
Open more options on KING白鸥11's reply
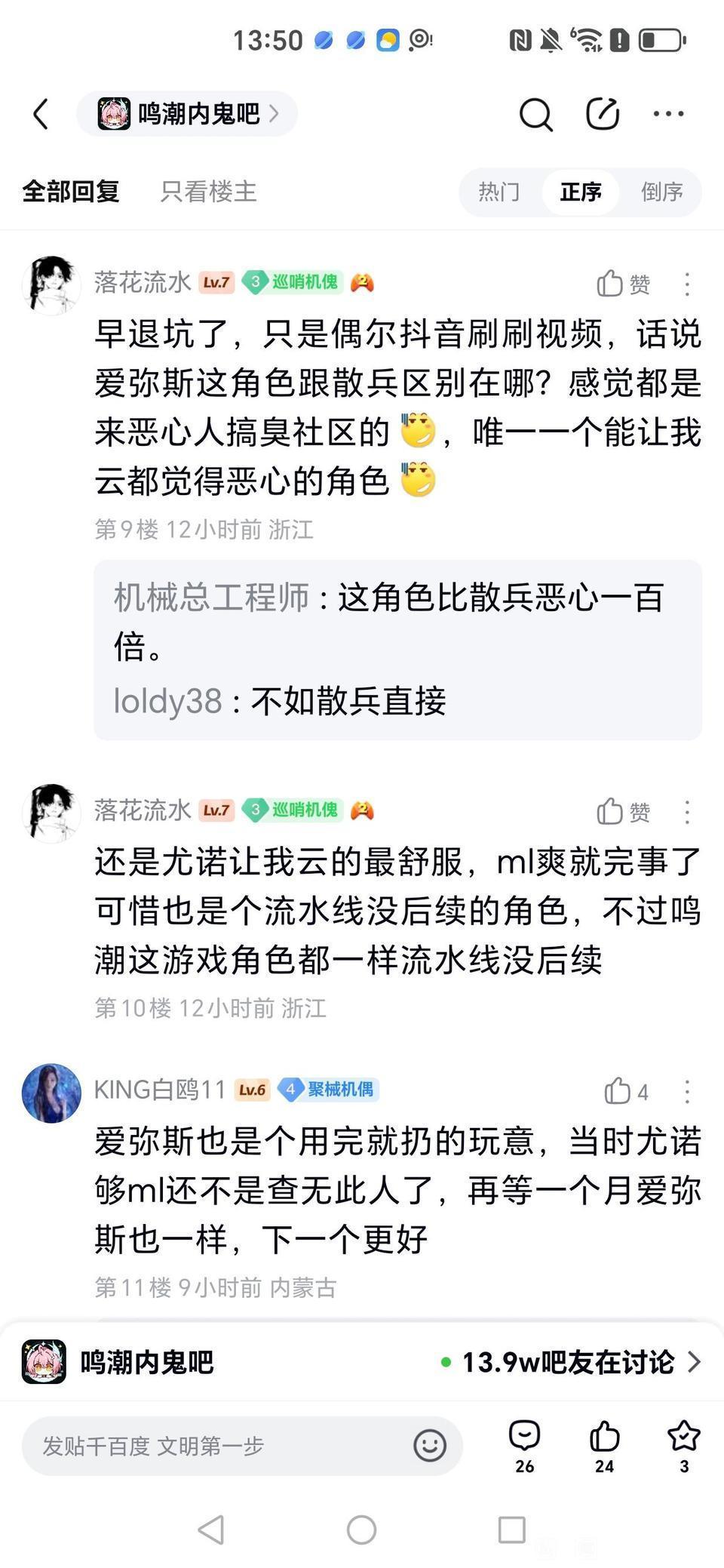687,1091
